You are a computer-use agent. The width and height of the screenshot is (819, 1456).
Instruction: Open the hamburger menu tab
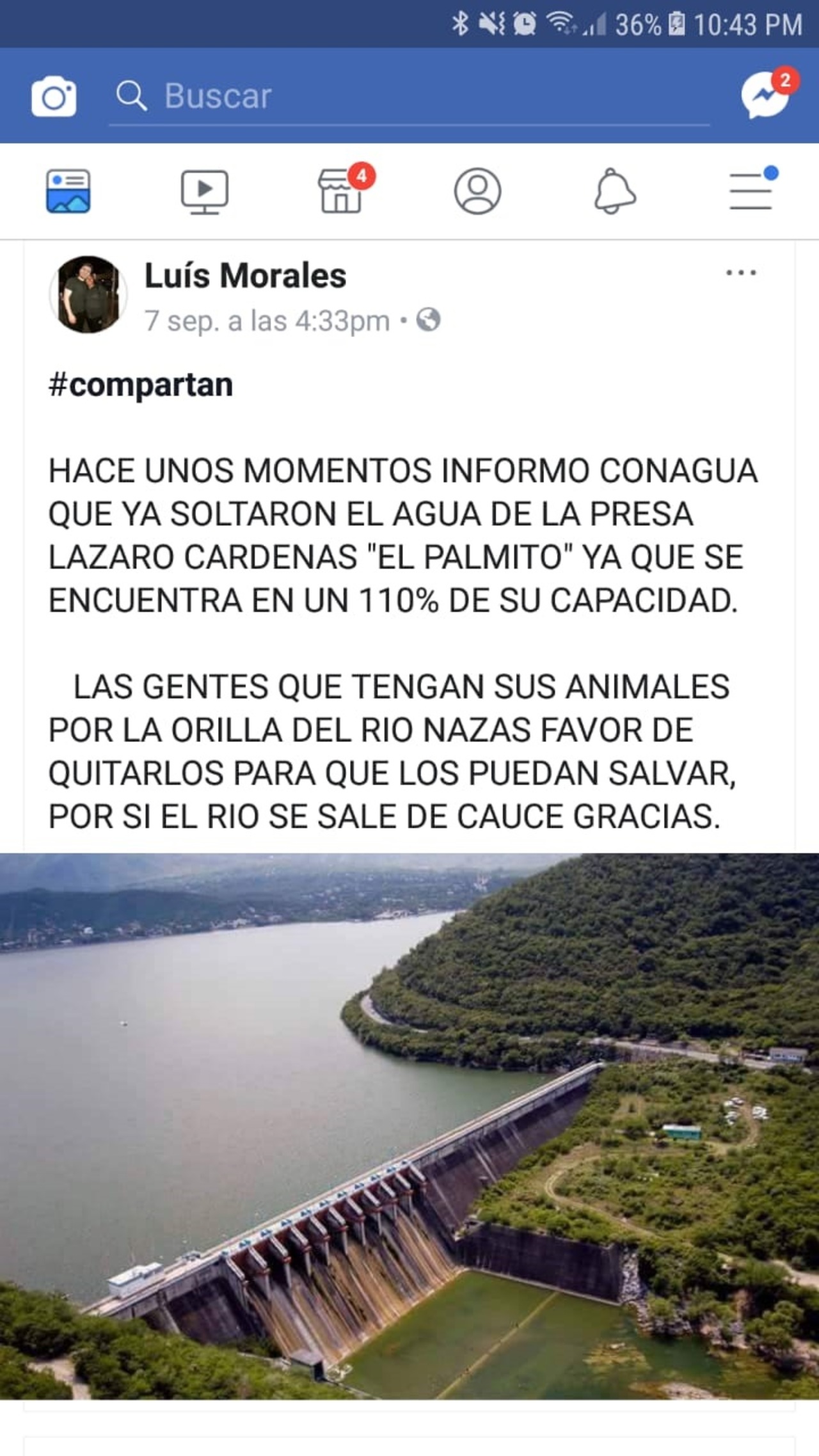(751, 191)
